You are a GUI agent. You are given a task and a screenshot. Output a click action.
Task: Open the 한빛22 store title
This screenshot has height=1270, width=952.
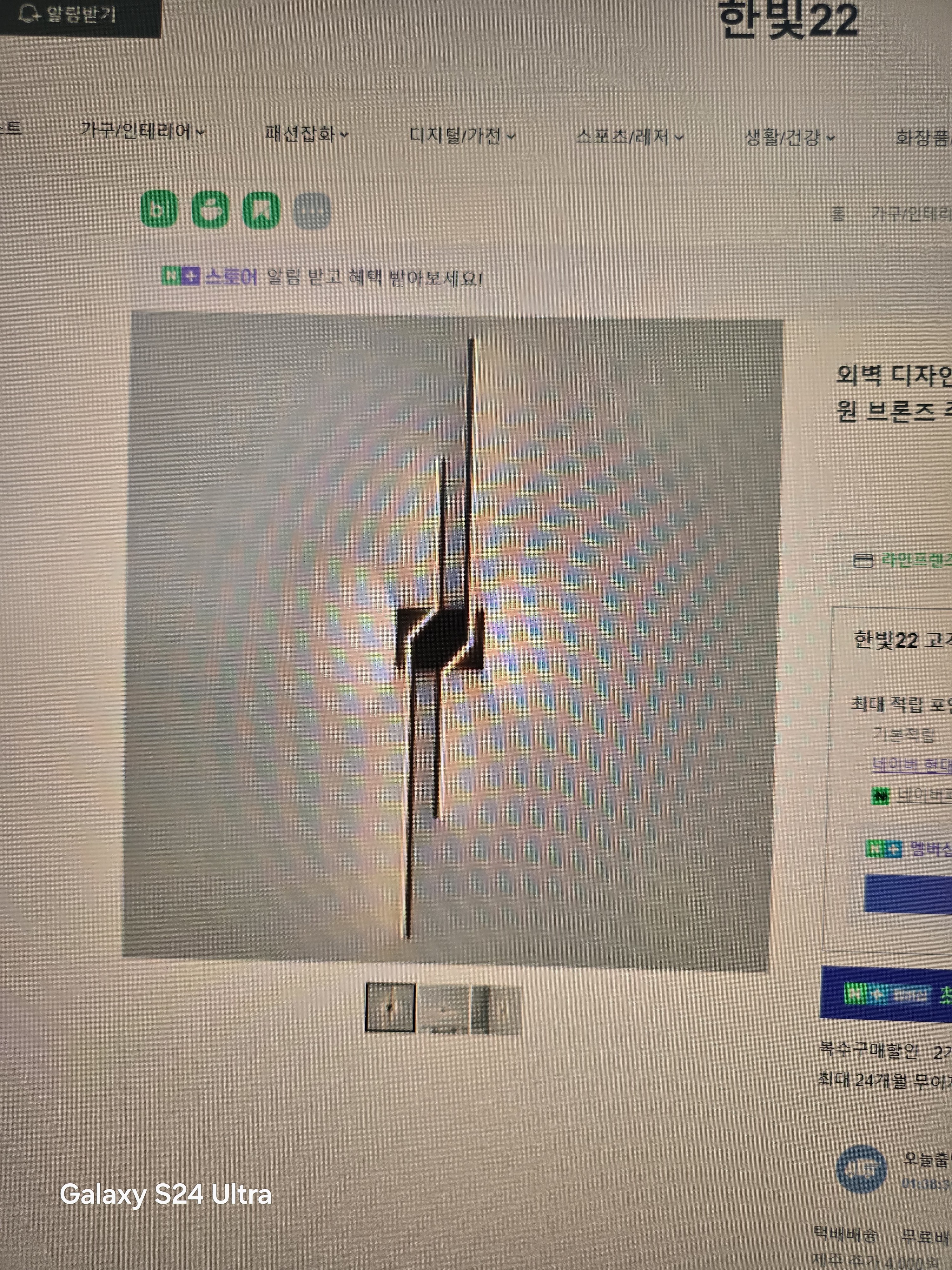788,20
